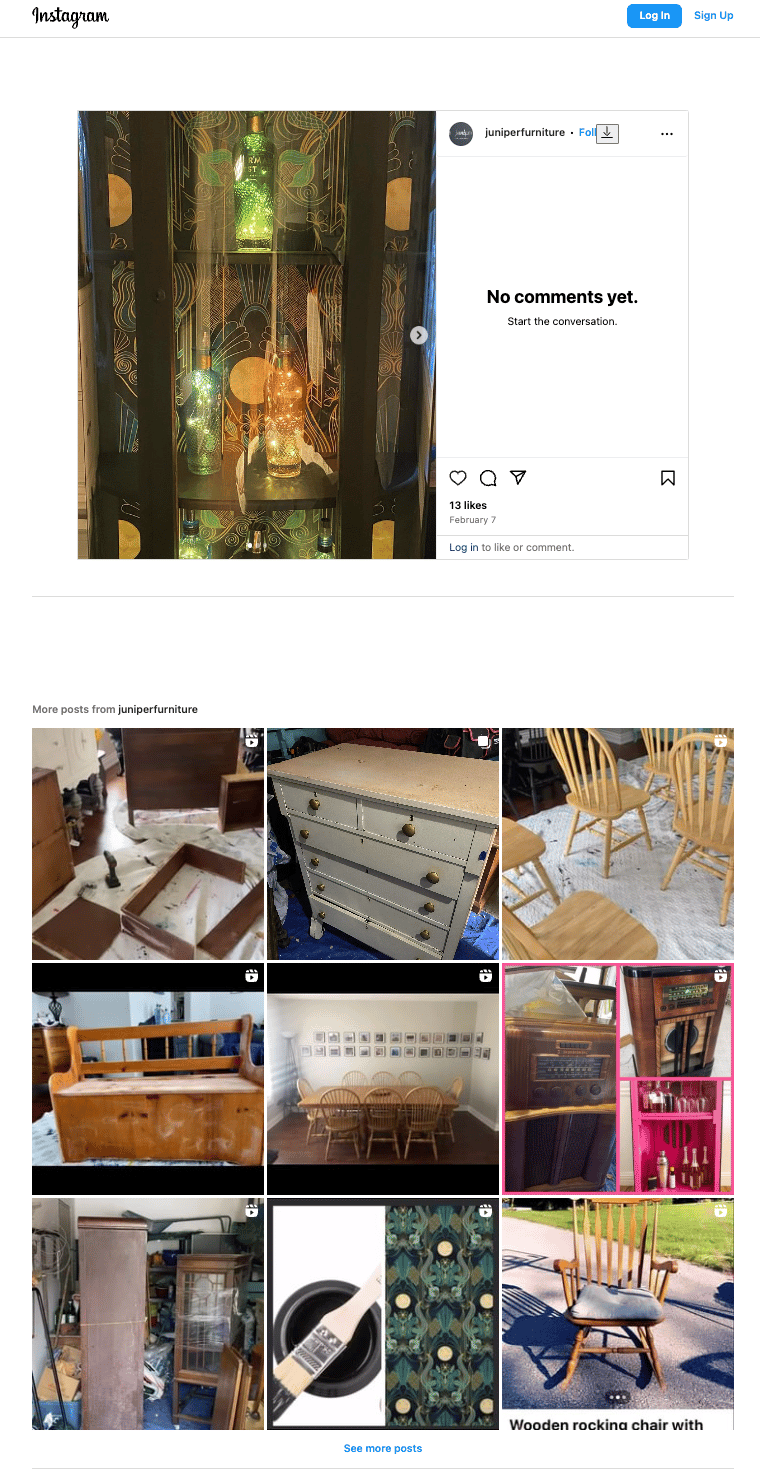
Task: Open juniperfurniture profile from post header
Action: point(524,133)
